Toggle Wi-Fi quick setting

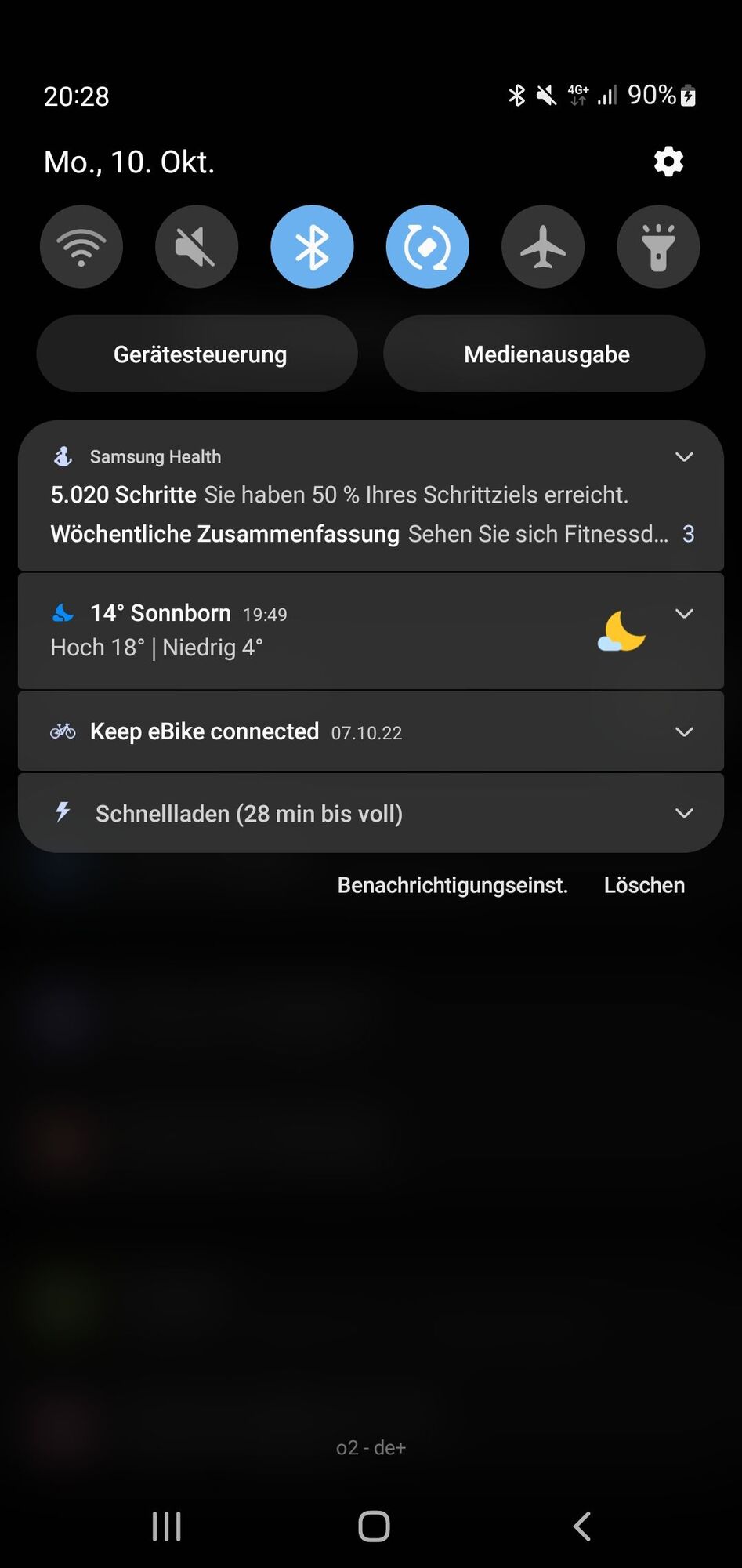[x=81, y=247]
